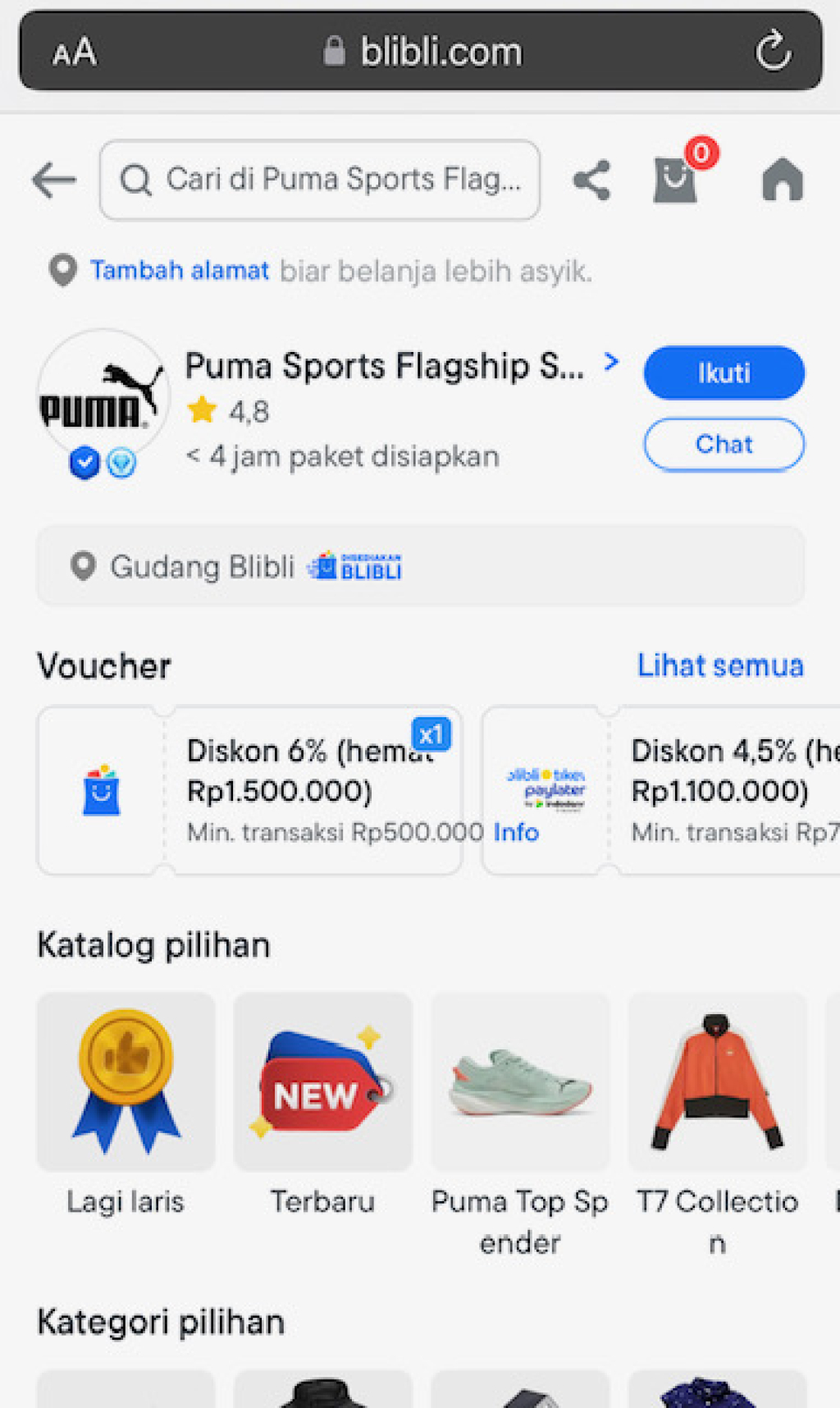Open the Lagi laris catalog

(x=126, y=1099)
